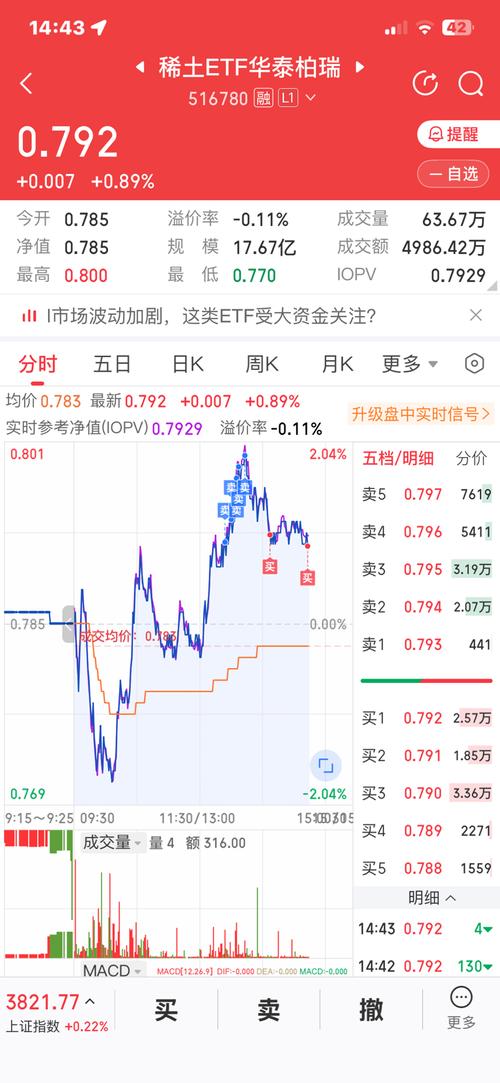Viewport: 500px width, 1083px height.
Task: Refresh the quote with the circular arrow
Action: [x=425, y=84]
